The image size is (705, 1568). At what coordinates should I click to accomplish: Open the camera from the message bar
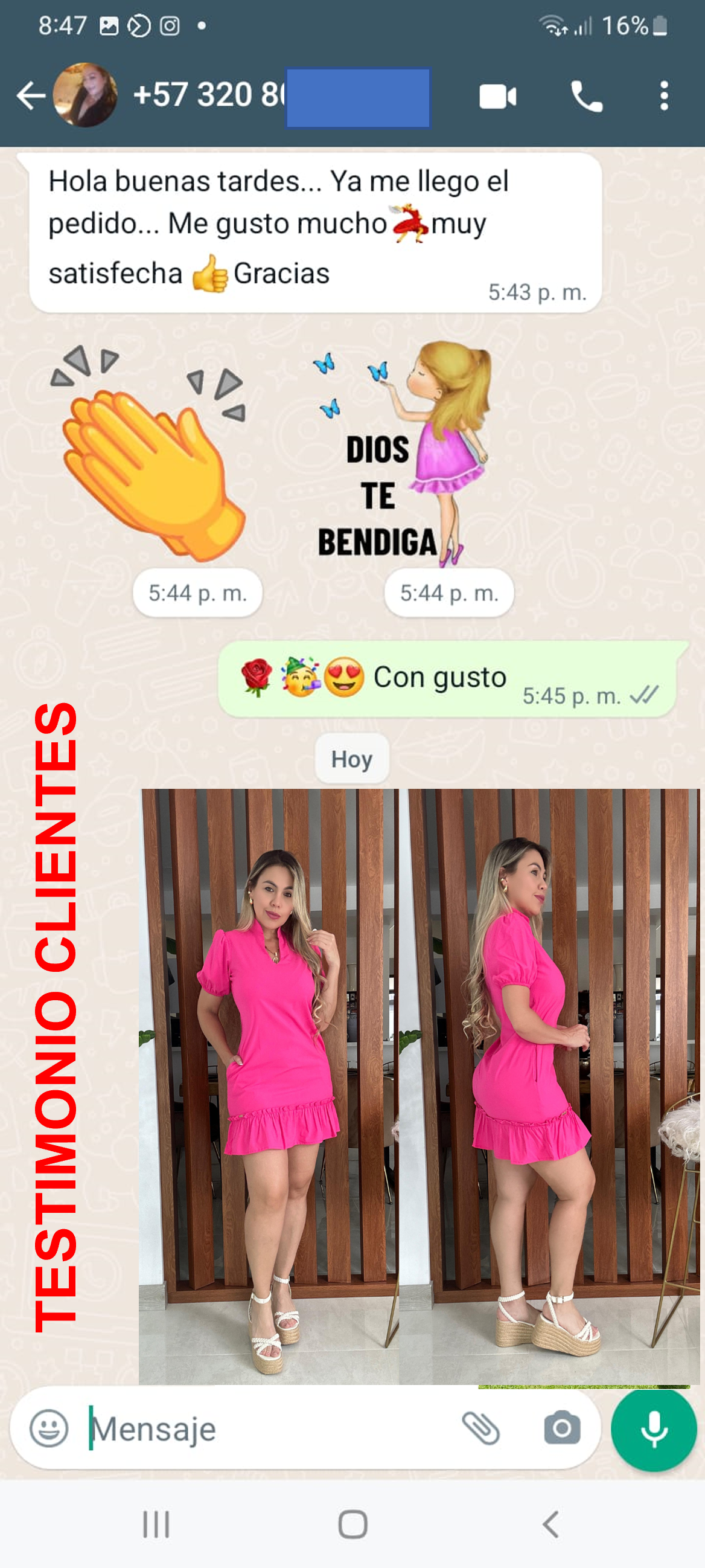pos(561,1428)
